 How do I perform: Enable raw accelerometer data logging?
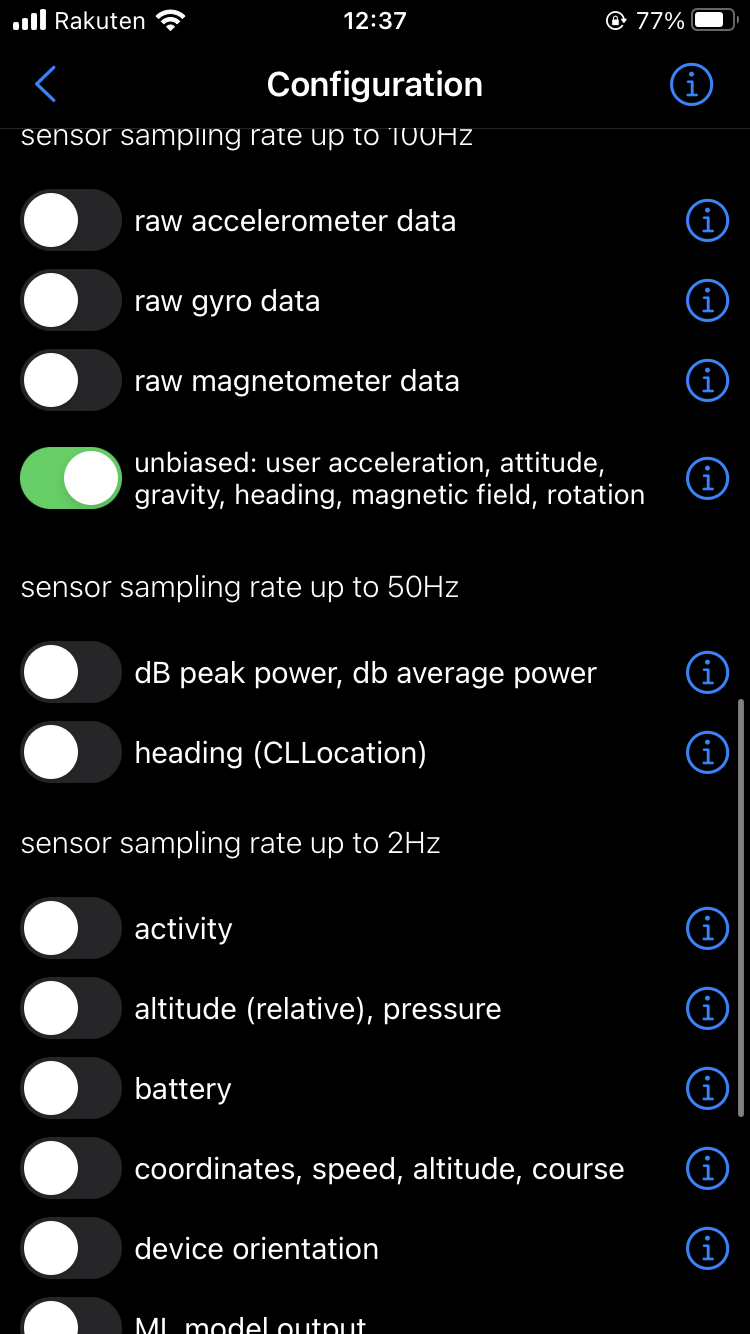pos(70,220)
